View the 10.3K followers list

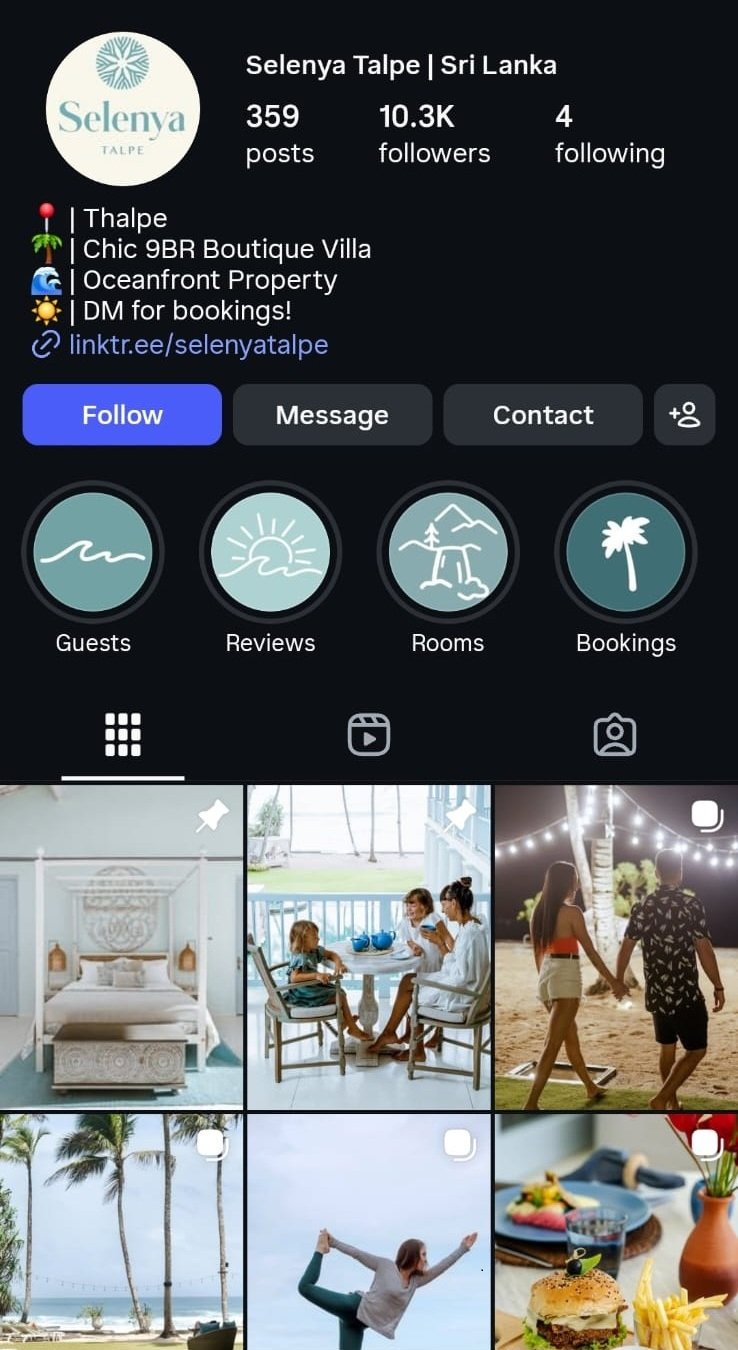click(x=434, y=135)
